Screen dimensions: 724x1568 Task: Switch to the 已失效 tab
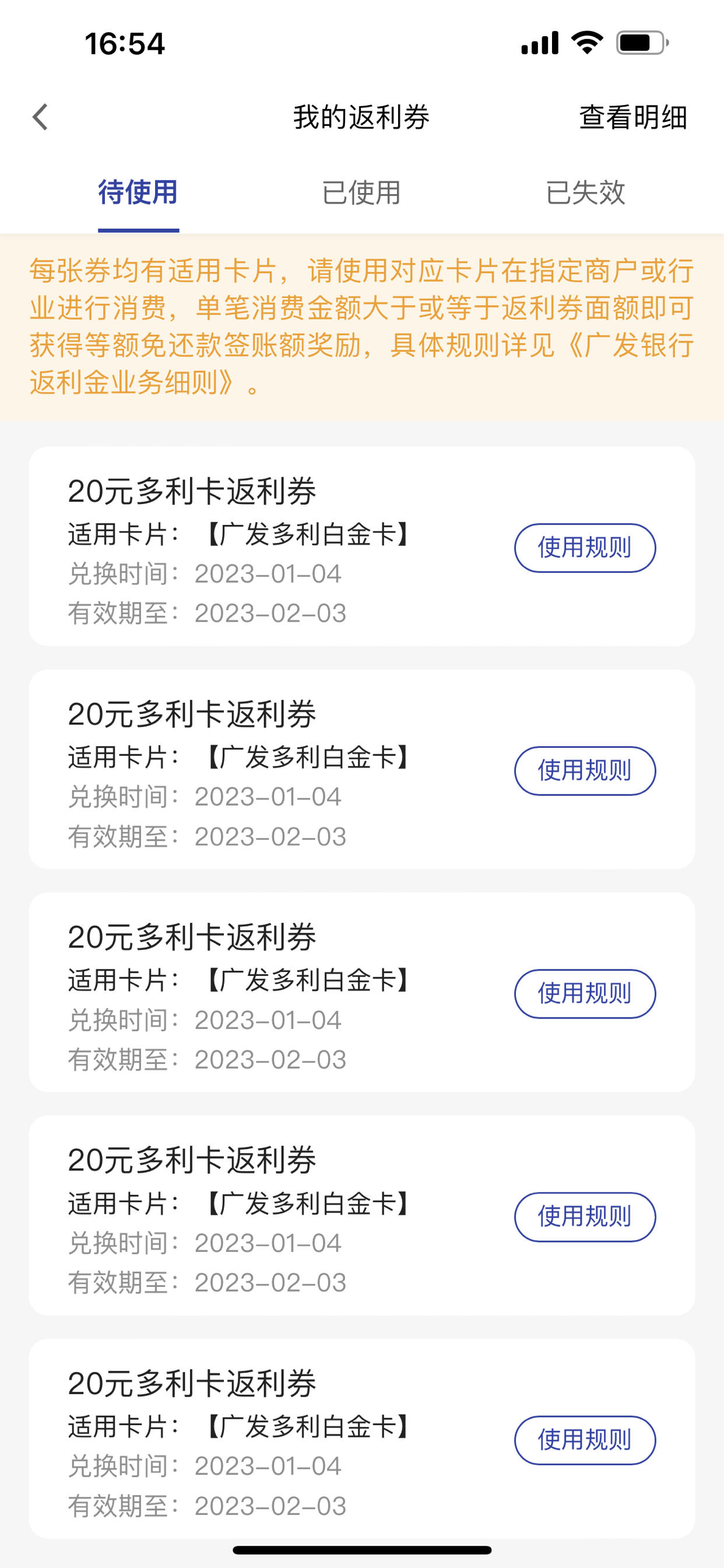tap(585, 192)
